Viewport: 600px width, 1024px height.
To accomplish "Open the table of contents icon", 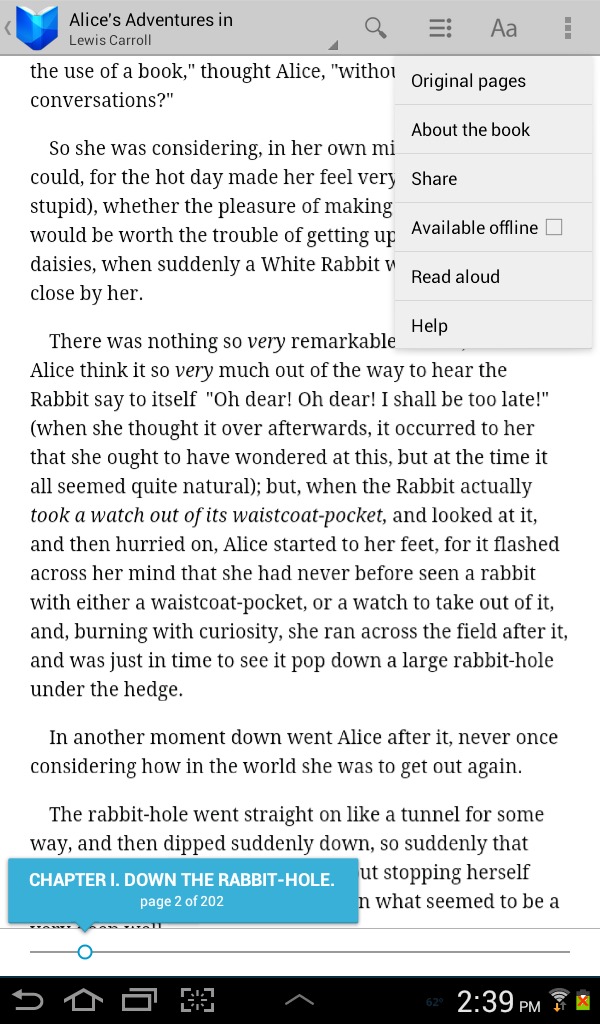I will coord(440,28).
